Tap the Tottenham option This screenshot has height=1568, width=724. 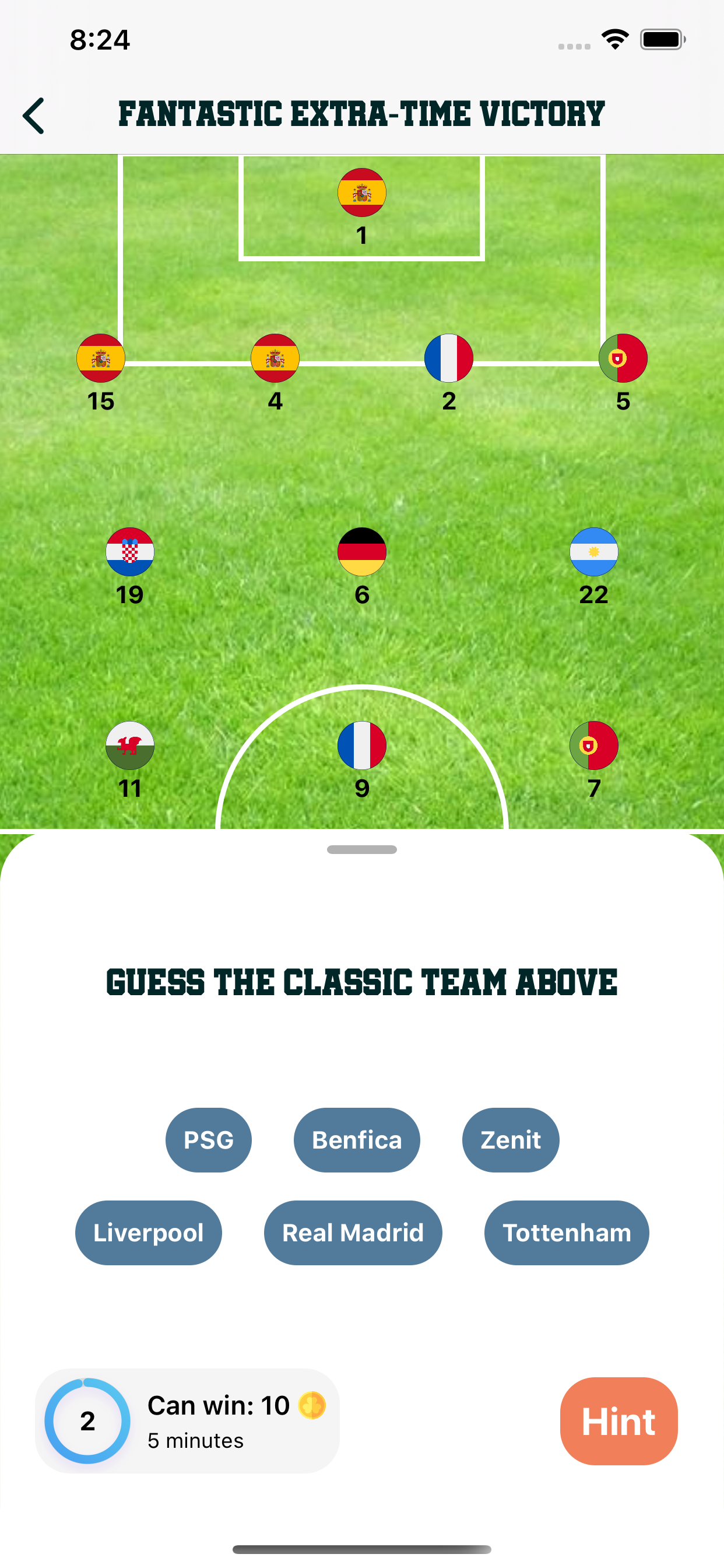tap(567, 1232)
